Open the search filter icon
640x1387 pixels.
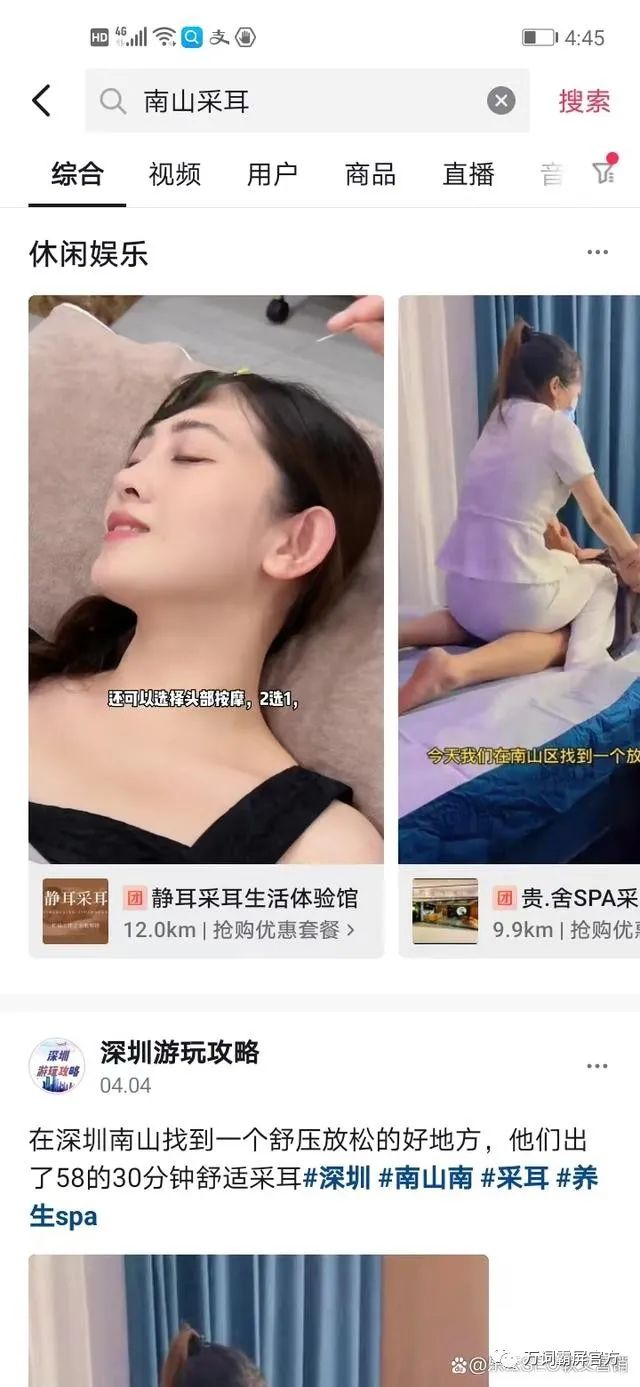coord(603,173)
